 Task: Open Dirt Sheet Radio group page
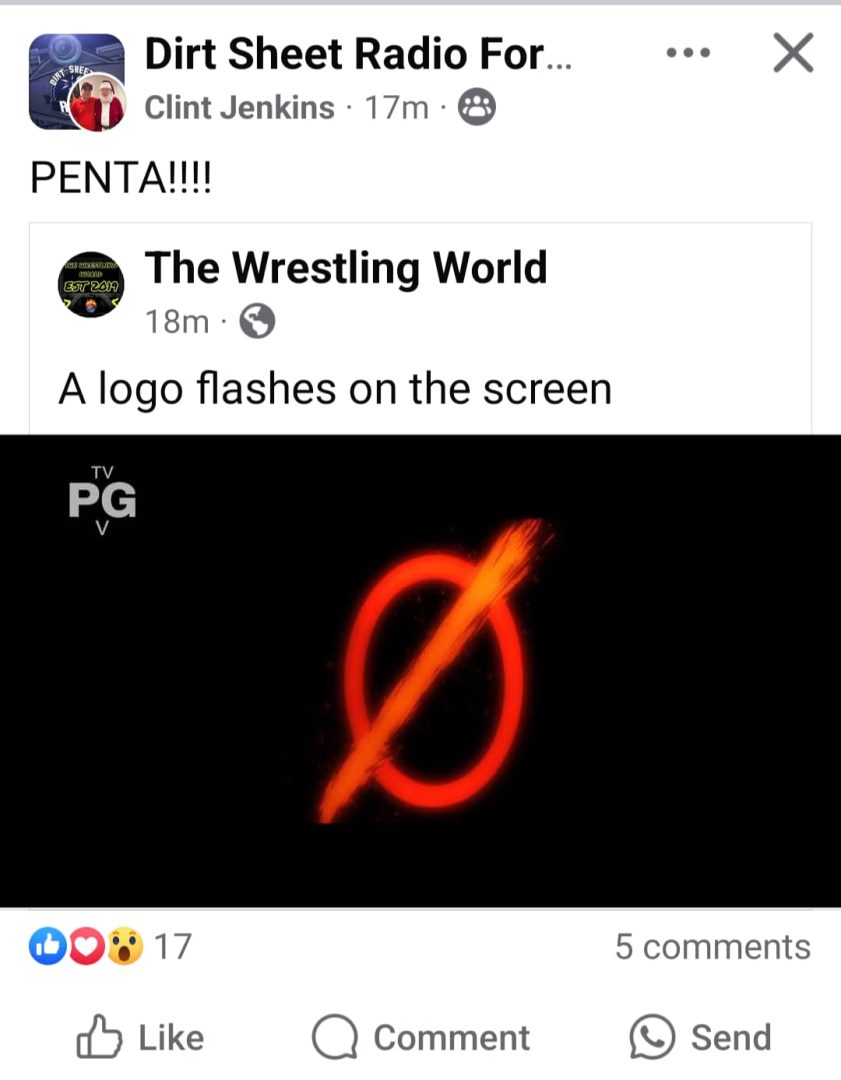358,54
